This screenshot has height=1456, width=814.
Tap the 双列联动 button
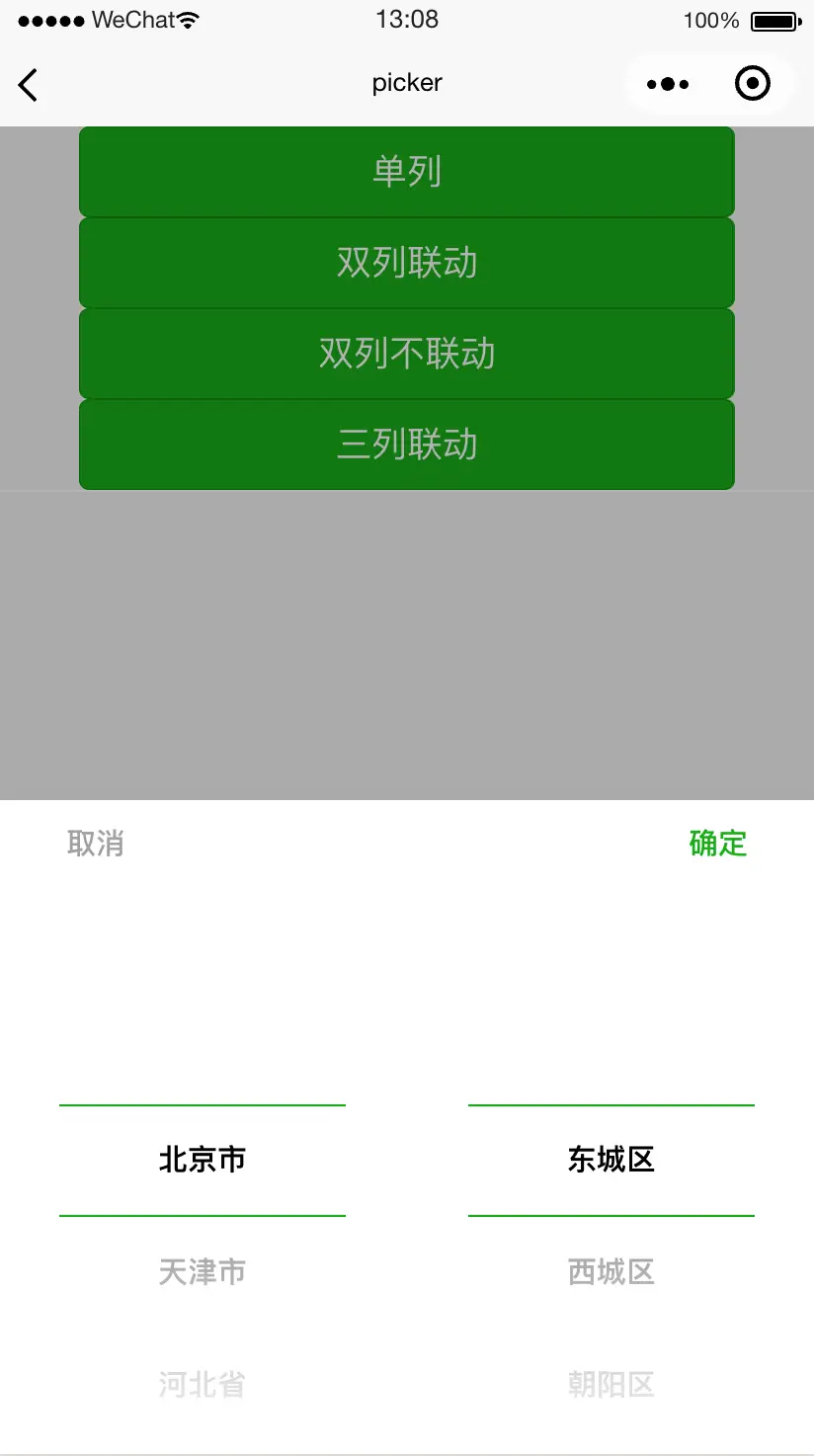tap(406, 263)
